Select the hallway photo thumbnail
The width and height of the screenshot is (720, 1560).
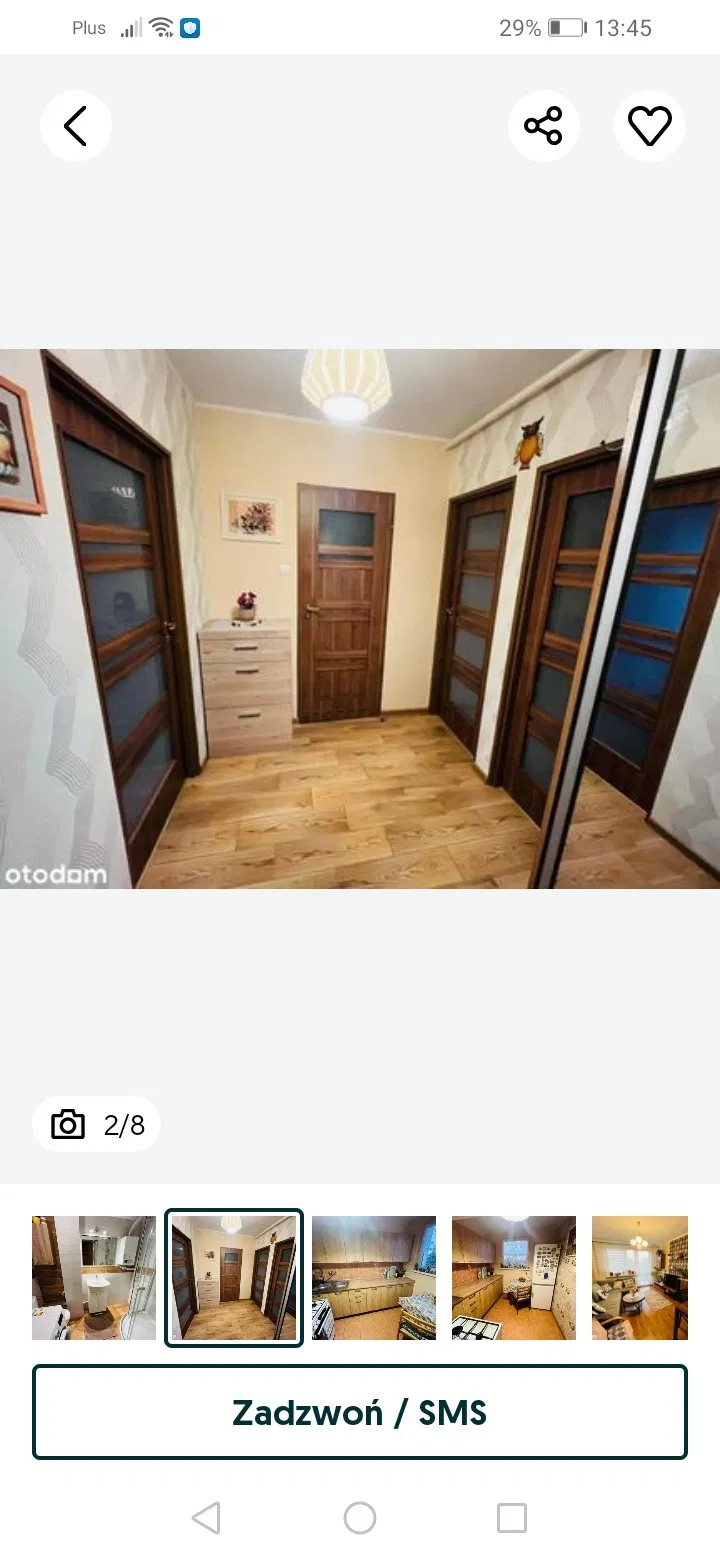coord(234,1277)
